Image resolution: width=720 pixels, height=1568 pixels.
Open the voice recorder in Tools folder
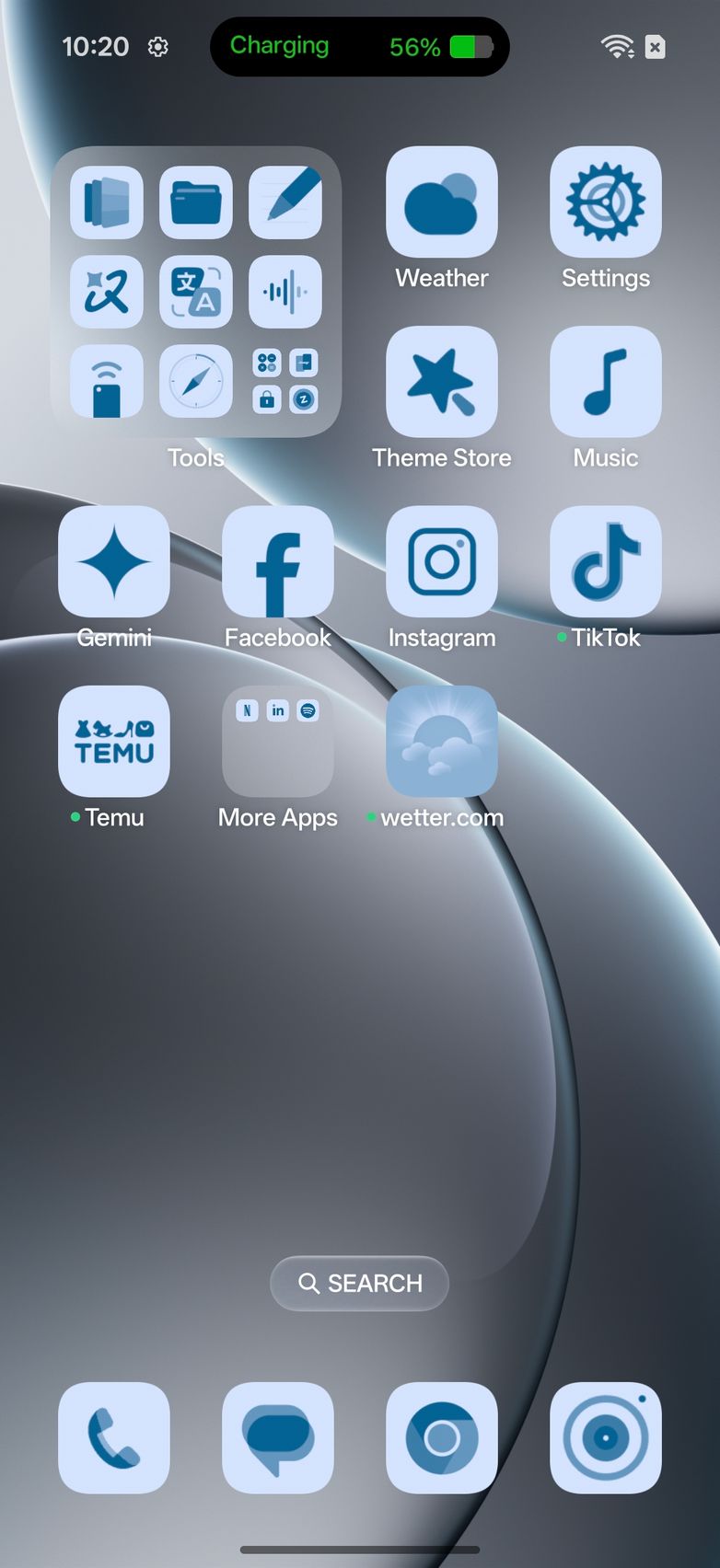point(285,292)
